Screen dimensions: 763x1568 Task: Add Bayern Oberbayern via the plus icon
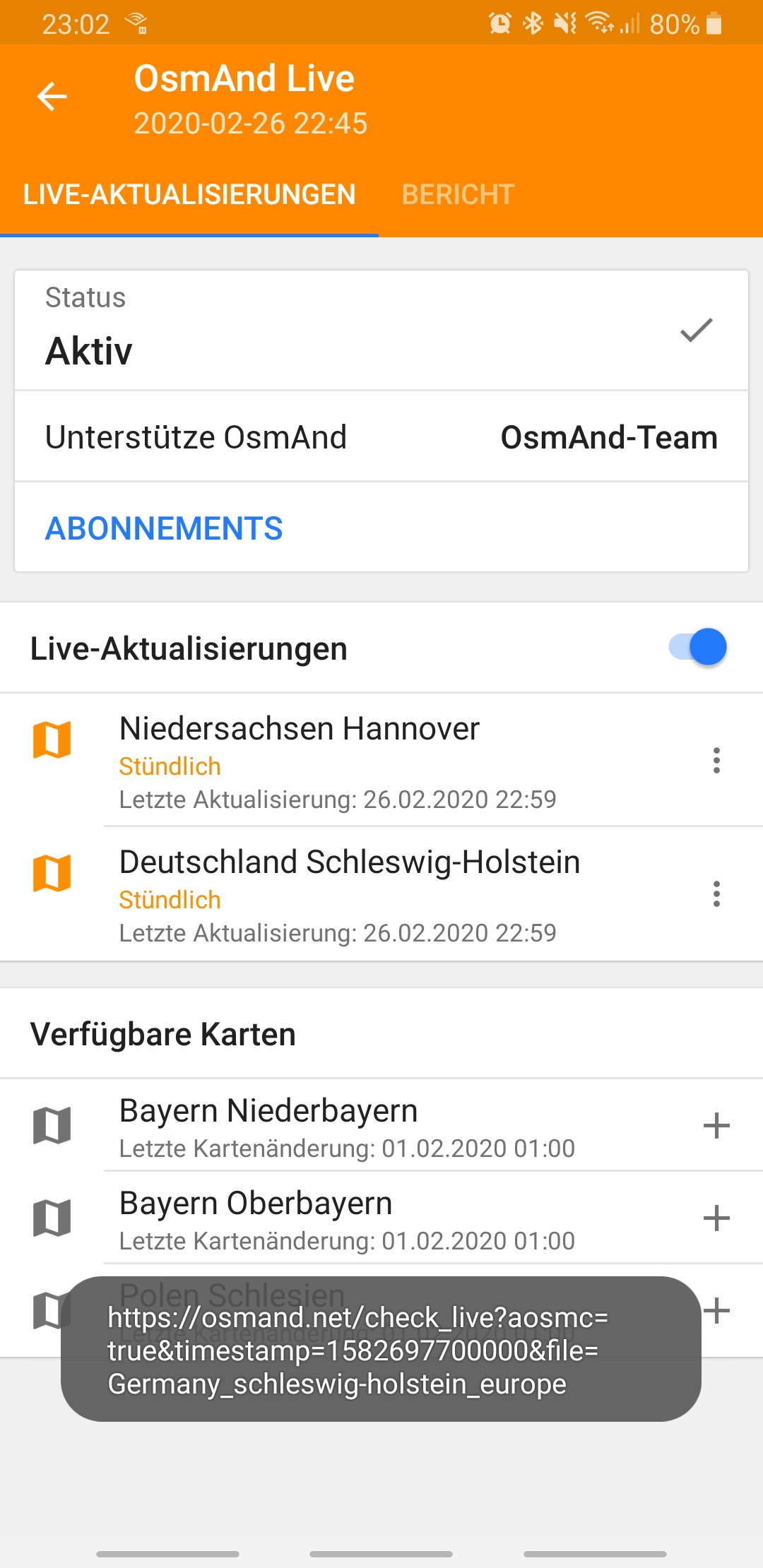pyautogui.click(x=717, y=1218)
